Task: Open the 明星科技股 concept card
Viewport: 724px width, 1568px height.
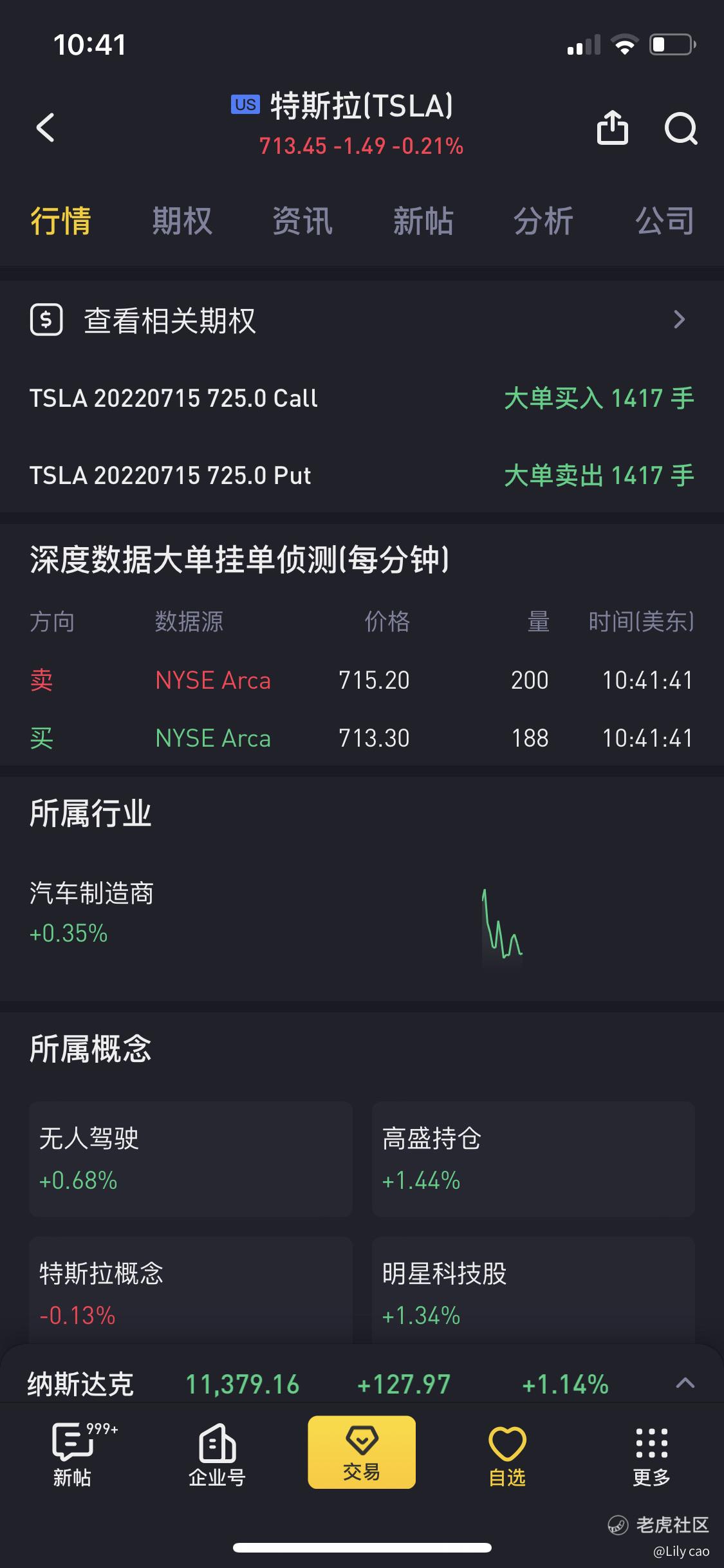Action: (x=534, y=1291)
